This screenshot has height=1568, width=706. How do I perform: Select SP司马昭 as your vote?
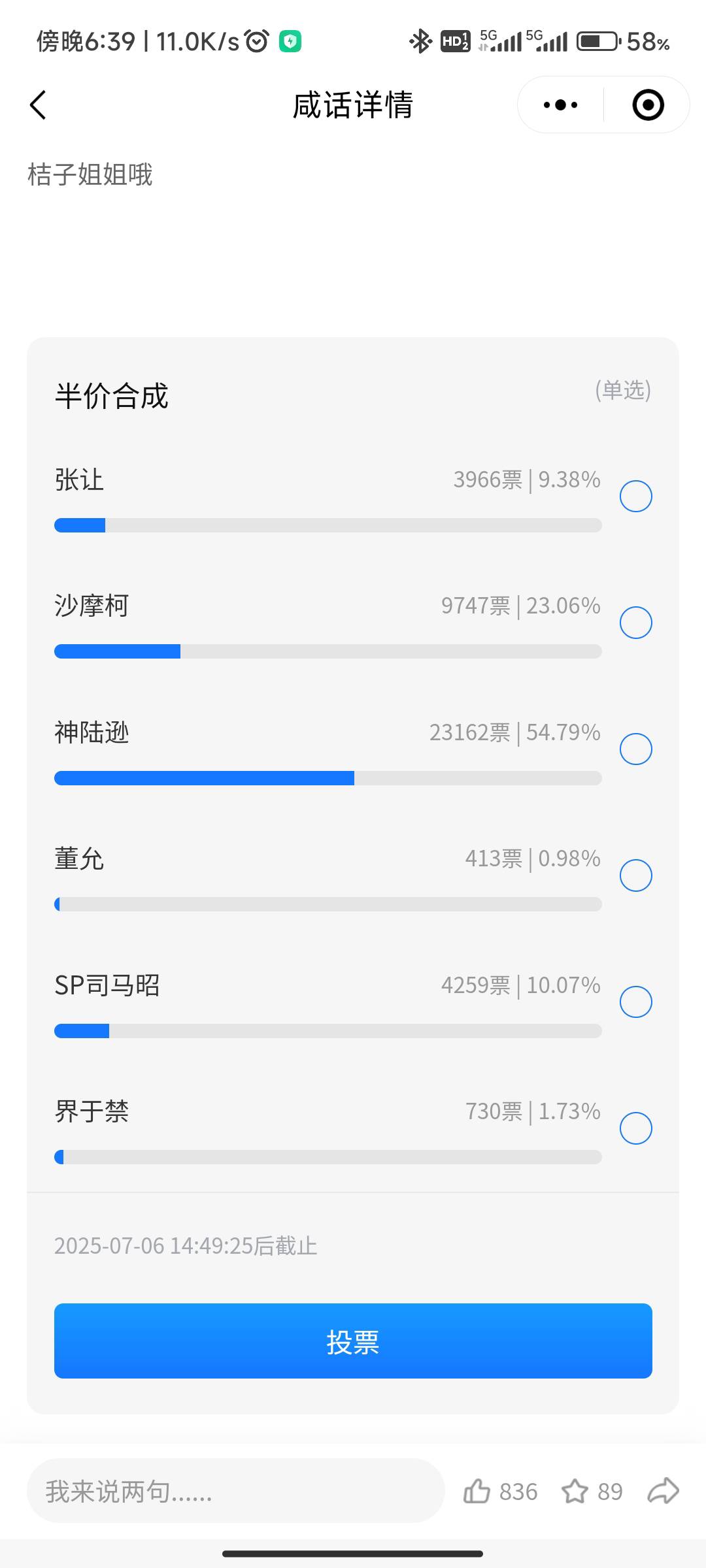click(x=635, y=1002)
